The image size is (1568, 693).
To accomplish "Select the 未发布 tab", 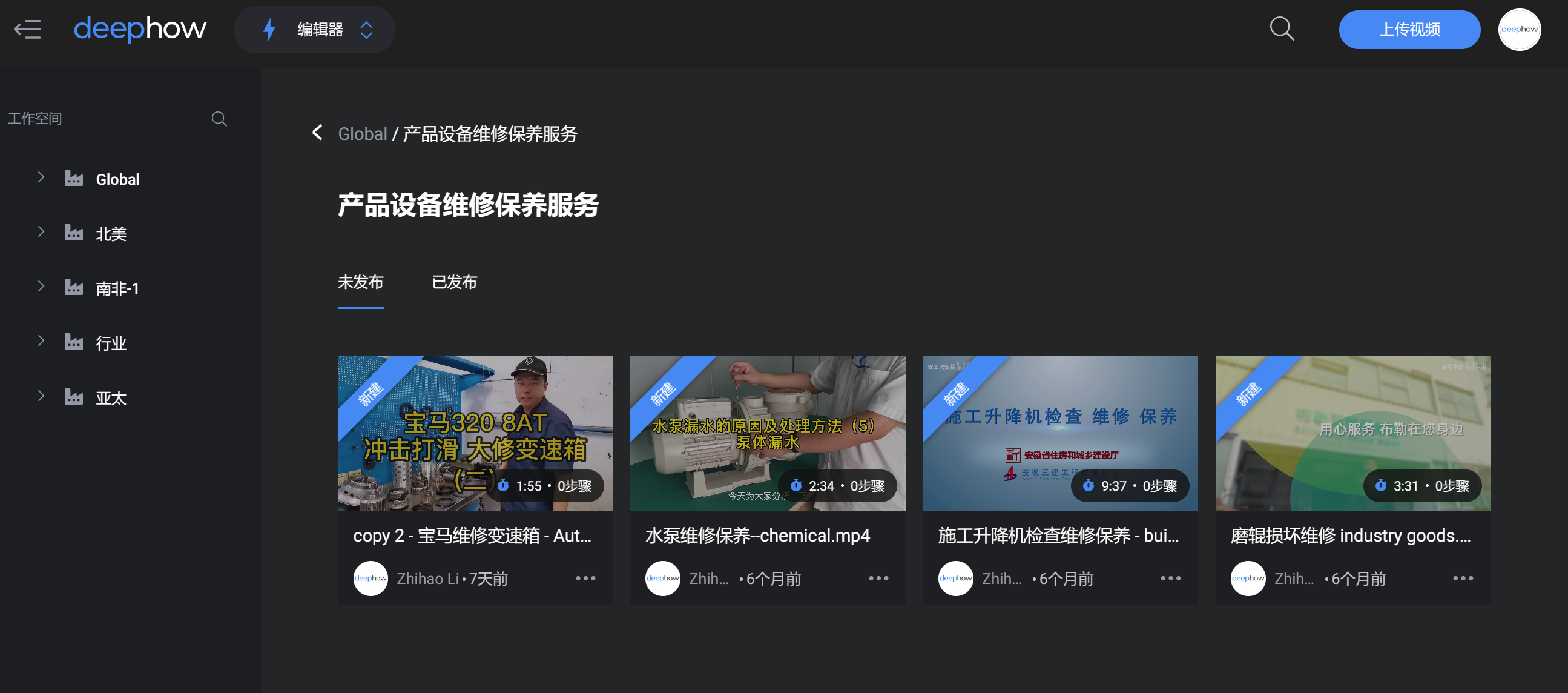I will pyautogui.click(x=360, y=282).
